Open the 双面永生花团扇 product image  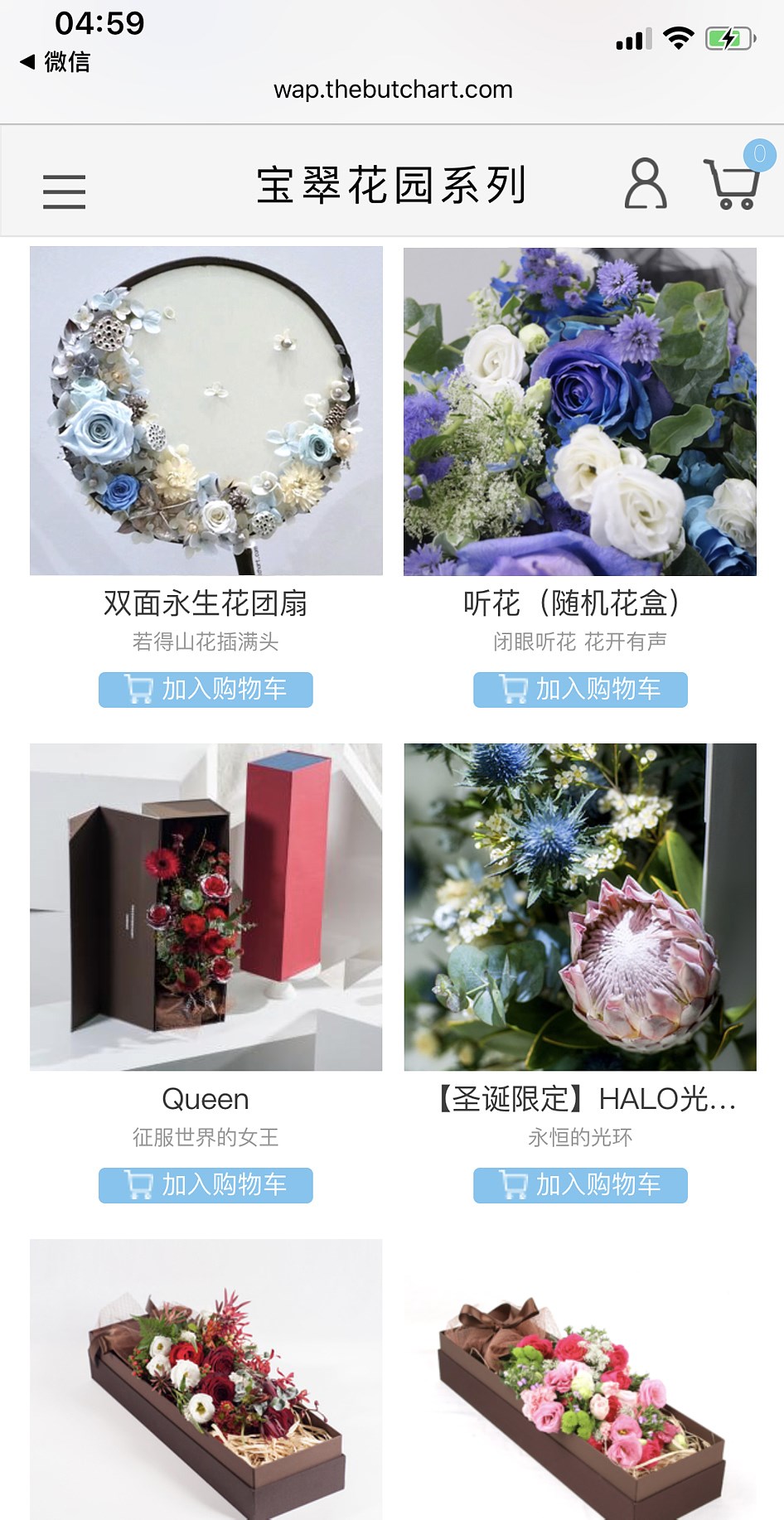tap(206, 411)
